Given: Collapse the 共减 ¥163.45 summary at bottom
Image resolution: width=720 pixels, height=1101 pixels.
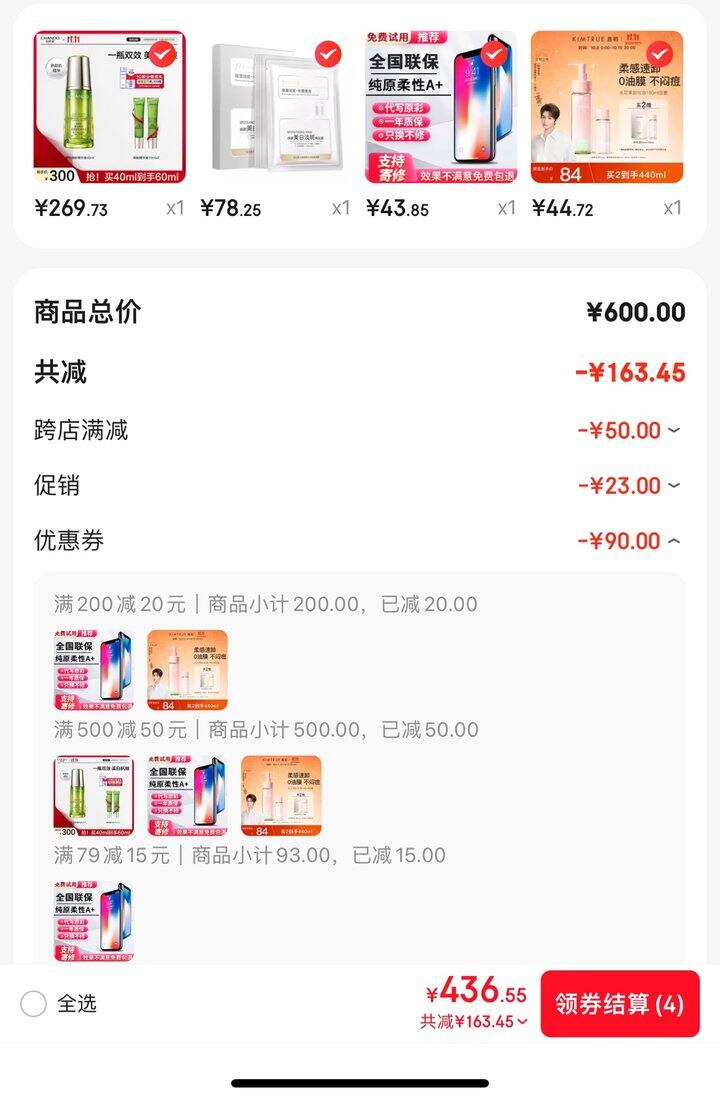Looking at the screenshot, I should point(474,1022).
